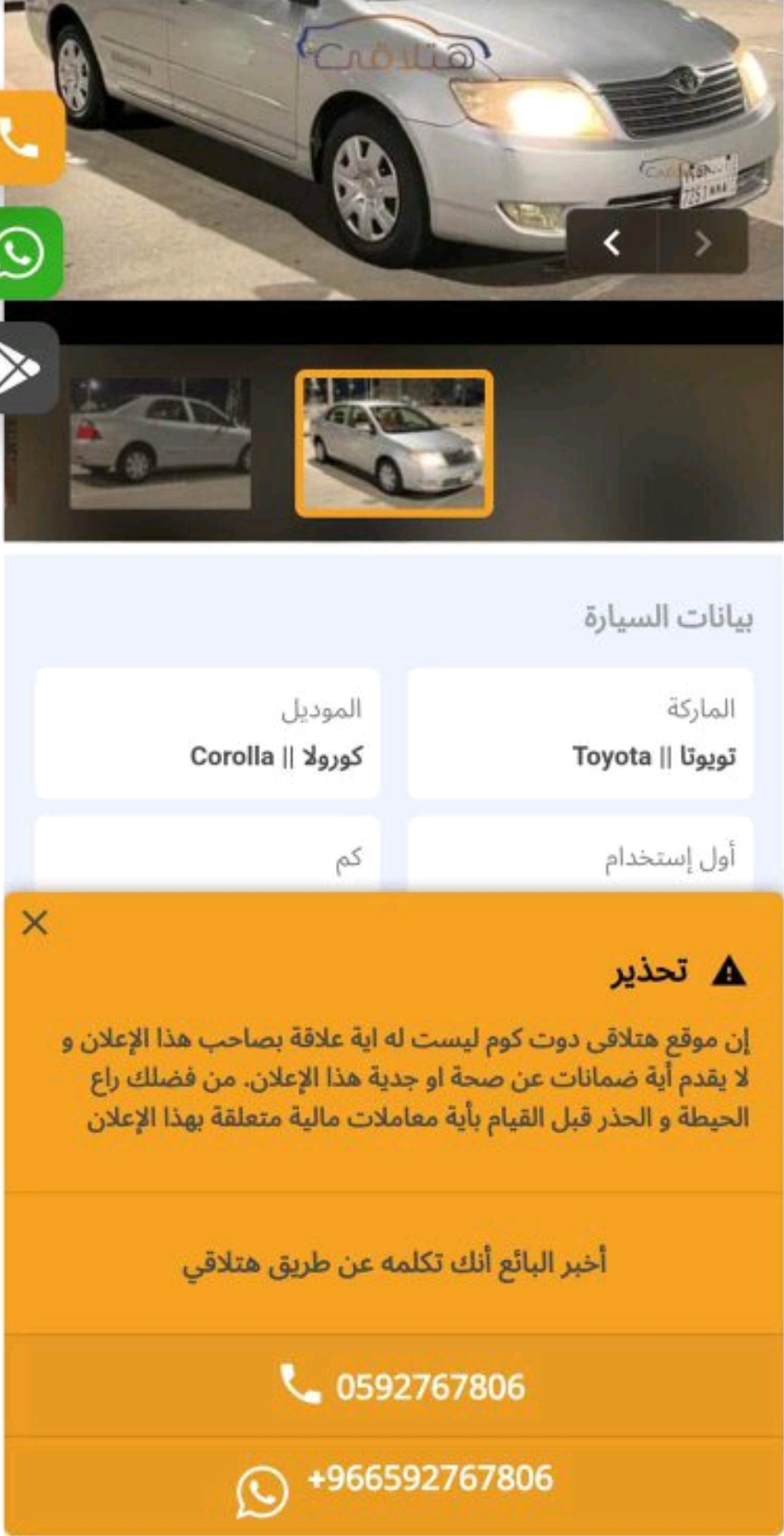Select the rear-view car thumbnail

(x=161, y=444)
